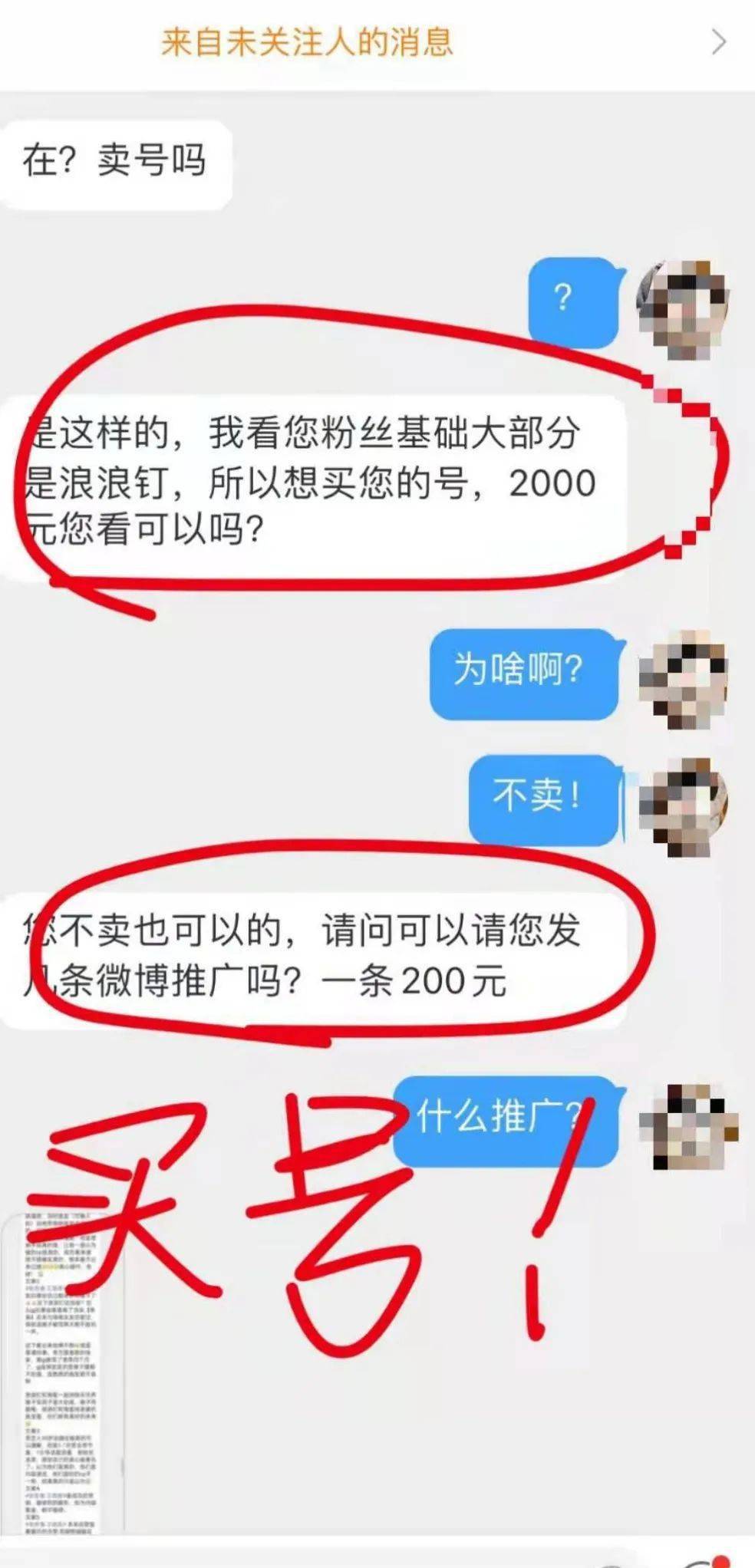The height and width of the screenshot is (1568, 755).
Task: Tap the avatar beside the "不卖!" message
Action: point(684,804)
